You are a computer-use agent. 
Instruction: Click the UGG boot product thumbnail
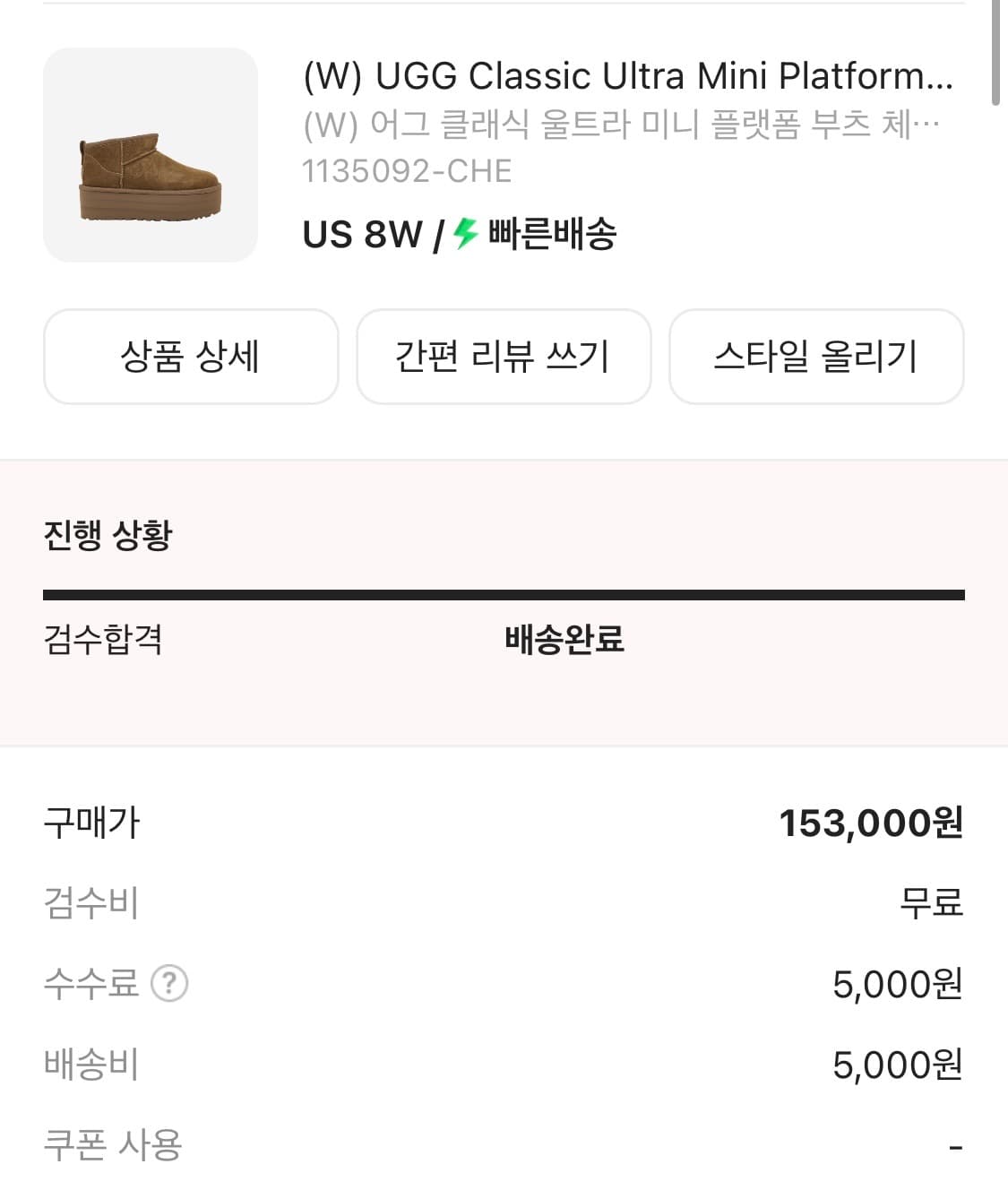[150, 154]
